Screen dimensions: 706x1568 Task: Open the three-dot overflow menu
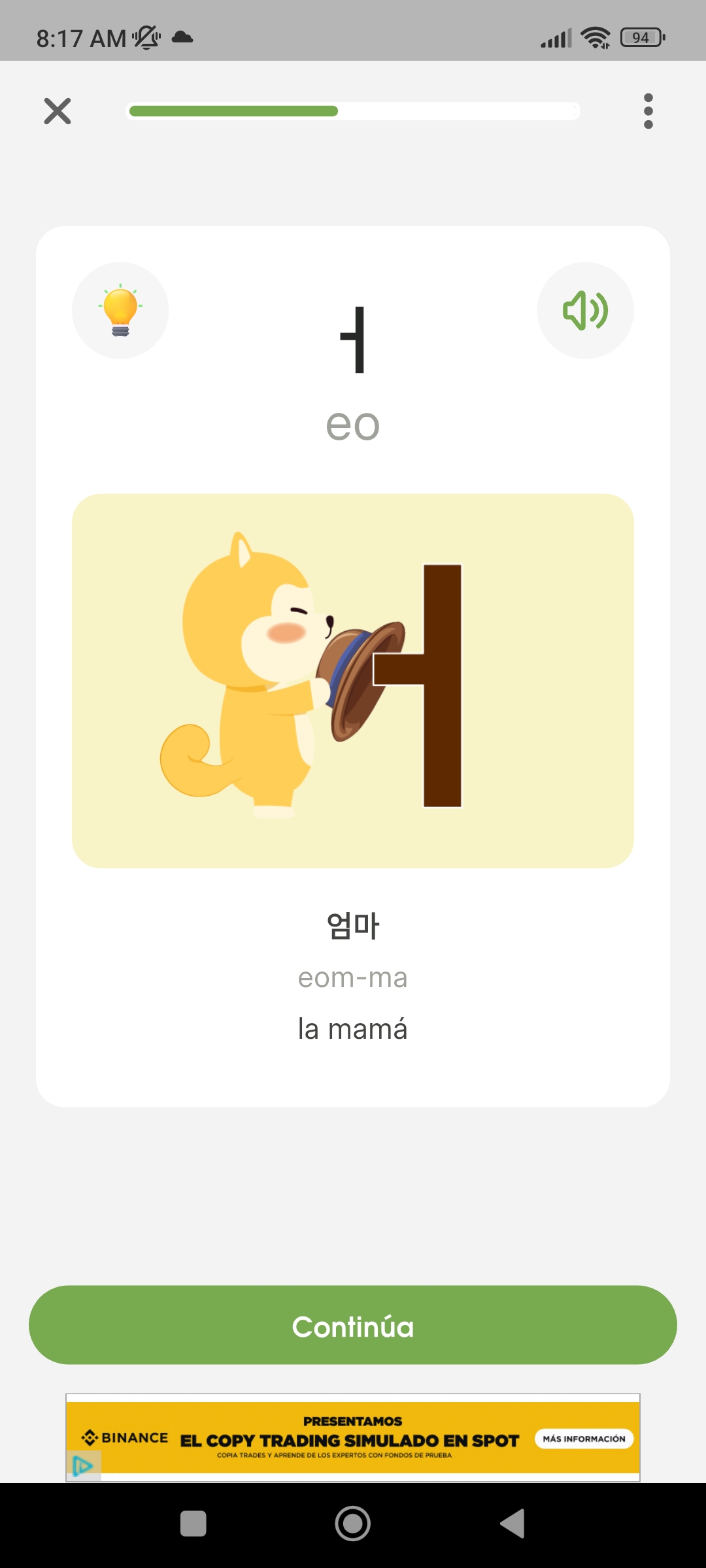[648, 111]
